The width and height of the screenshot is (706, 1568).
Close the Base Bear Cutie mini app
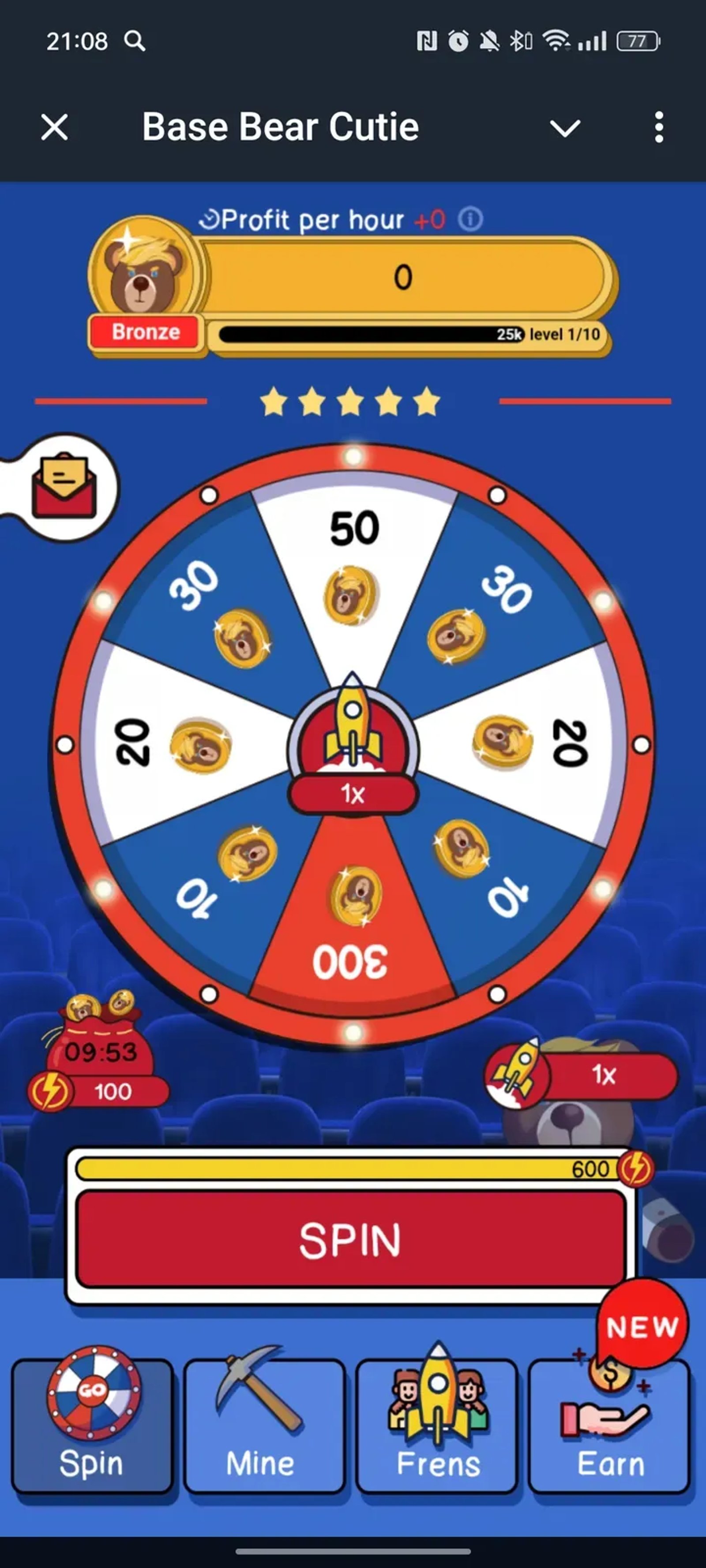click(54, 127)
